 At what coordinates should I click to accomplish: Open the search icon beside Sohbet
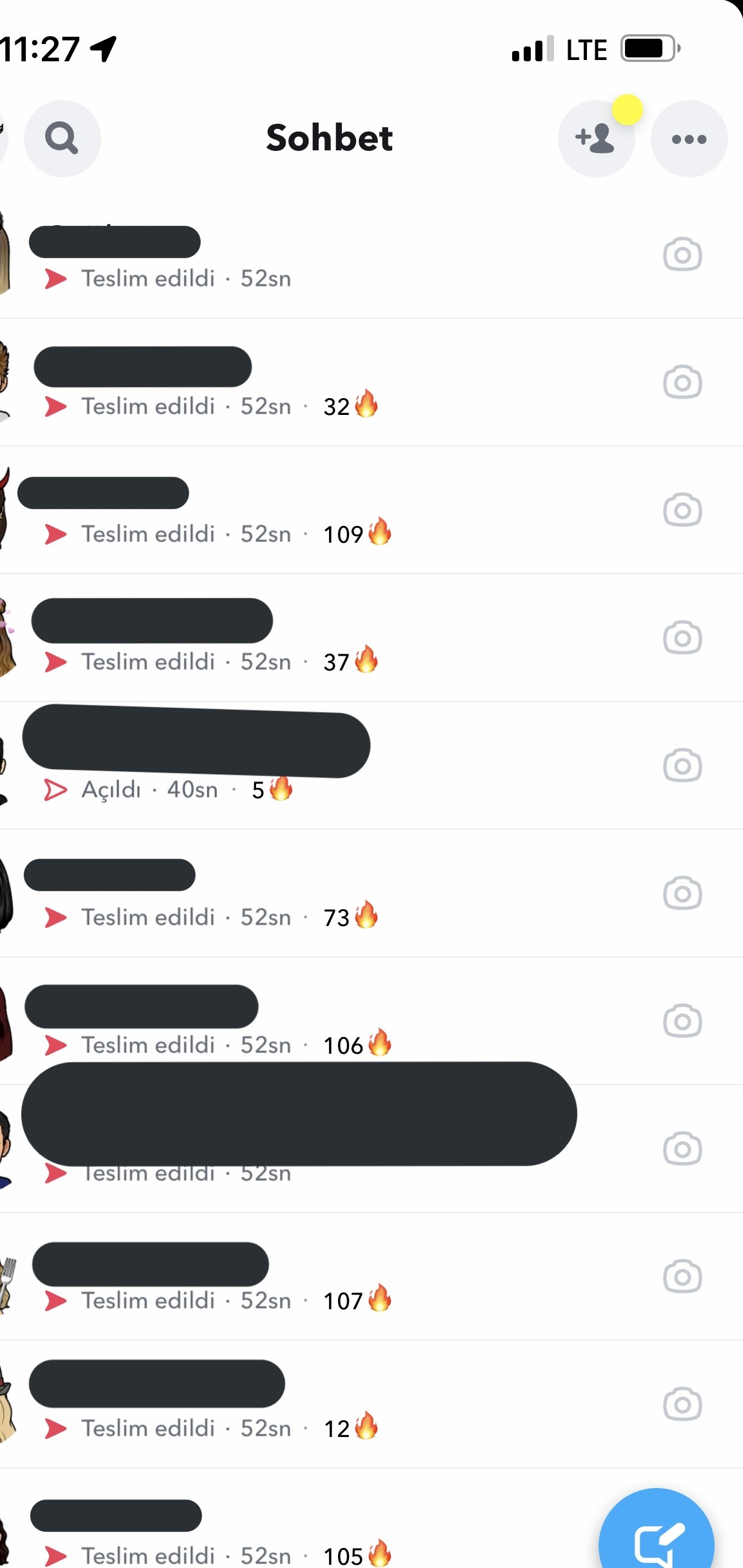point(63,138)
